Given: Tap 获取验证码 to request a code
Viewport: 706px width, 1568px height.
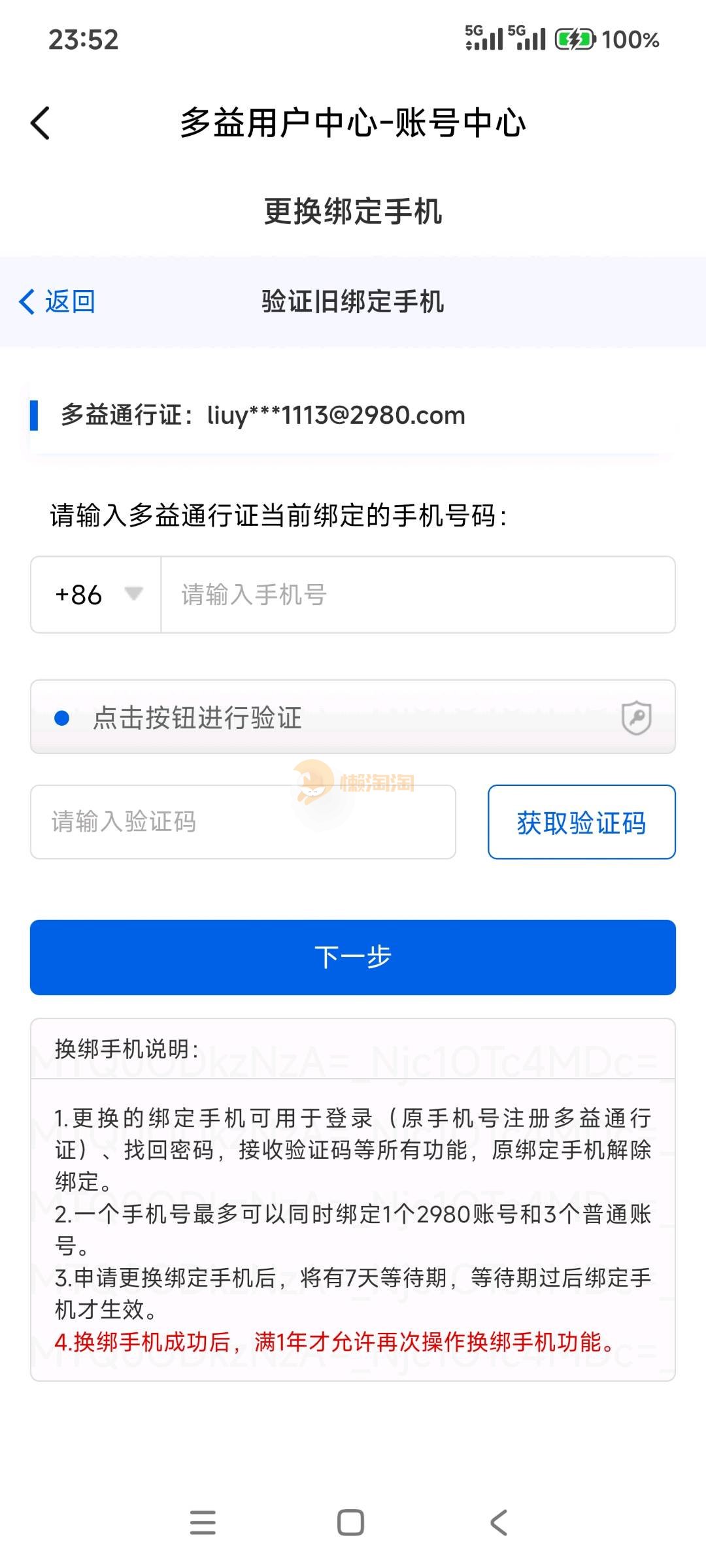Looking at the screenshot, I should (581, 822).
